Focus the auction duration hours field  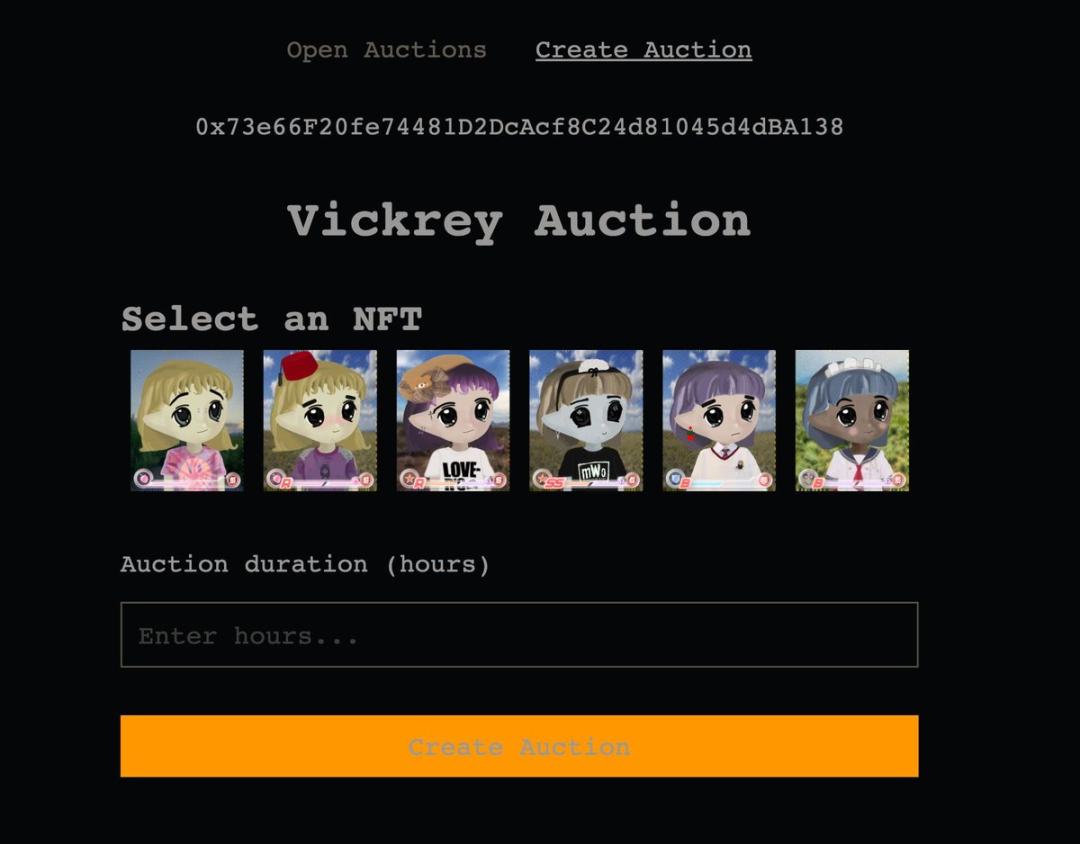[x=519, y=635]
